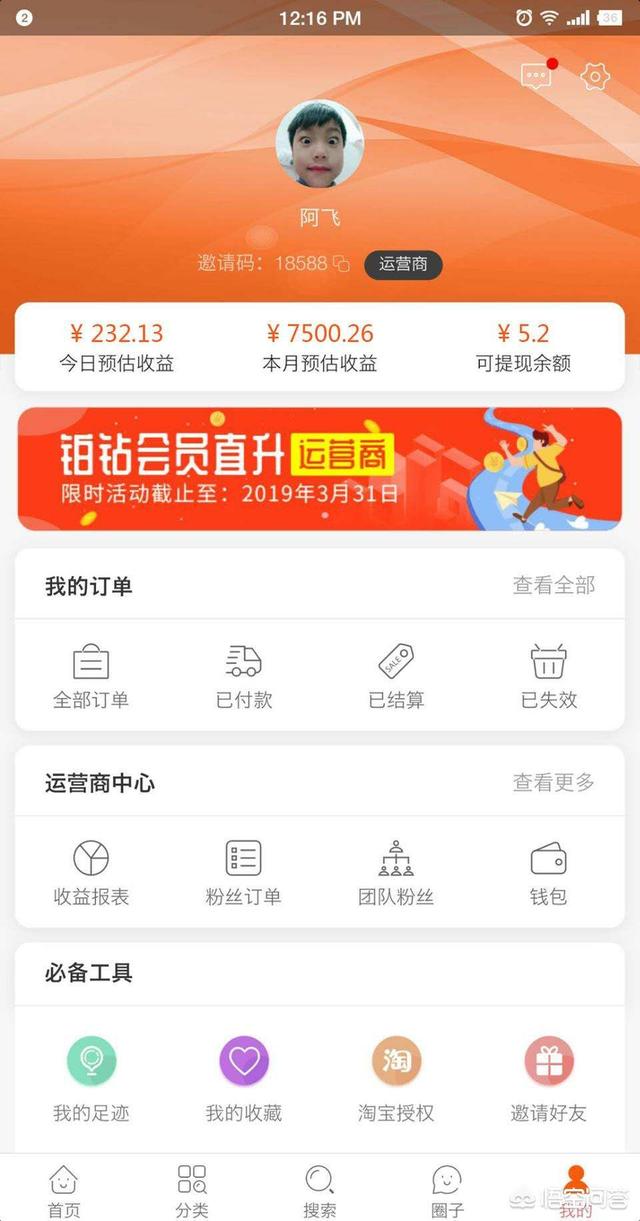Switch to the 分类 category tab
The image size is (640, 1221).
(x=192, y=1190)
